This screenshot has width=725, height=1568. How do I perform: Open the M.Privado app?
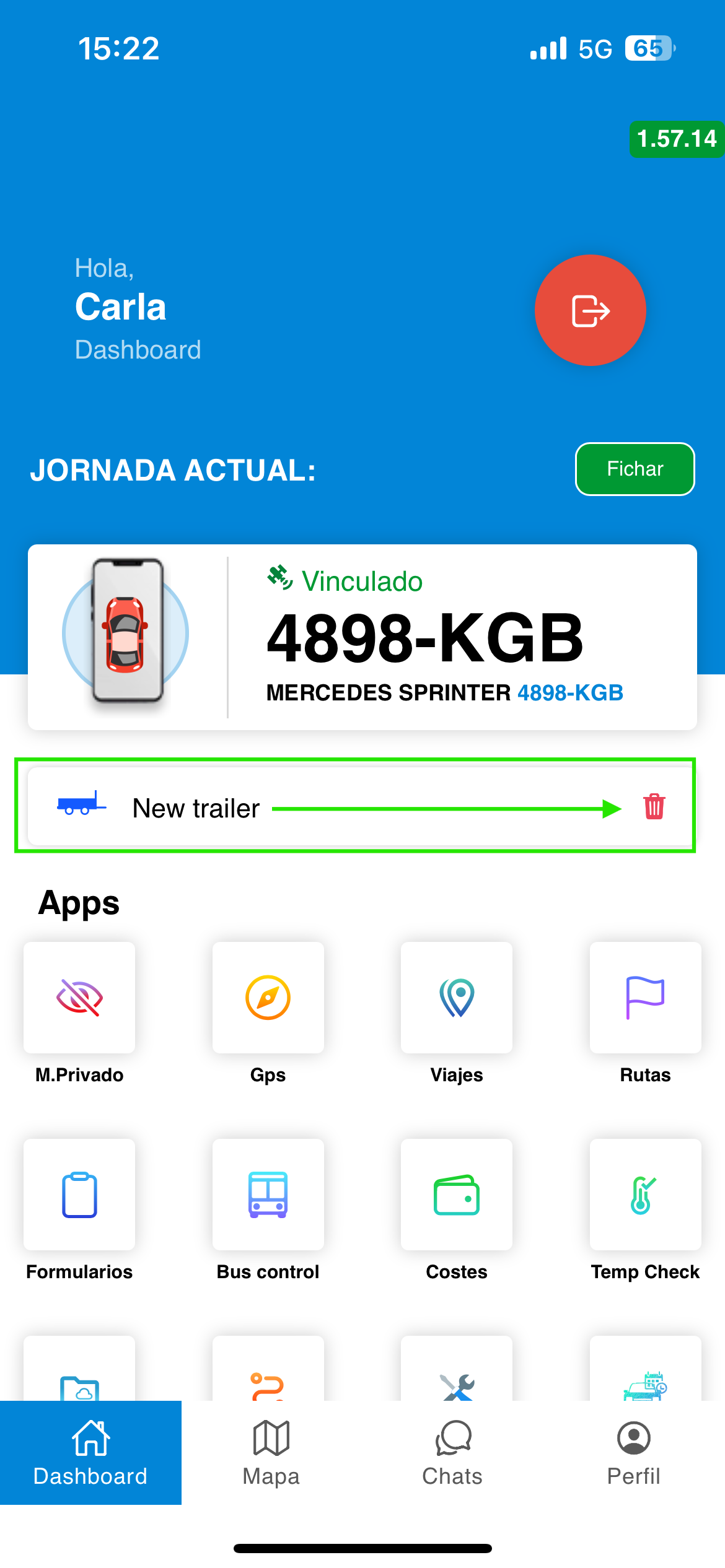(79, 998)
